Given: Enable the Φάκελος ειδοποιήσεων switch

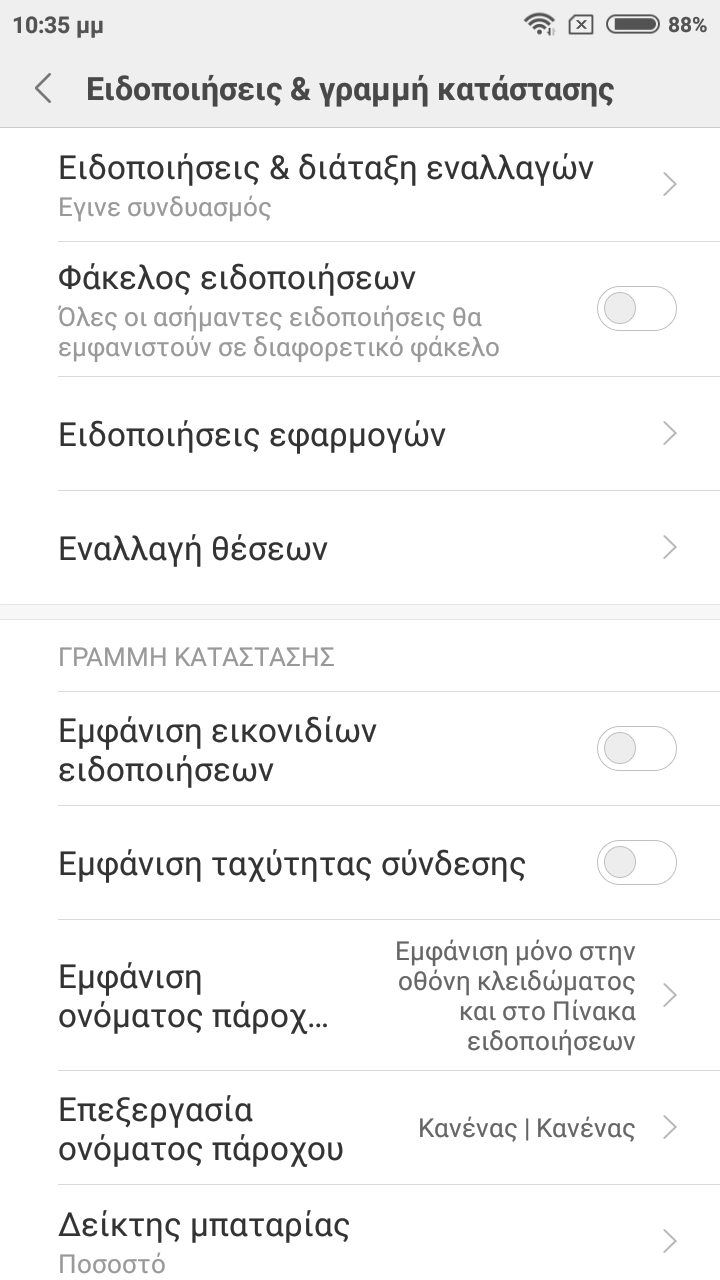Looking at the screenshot, I should click(x=637, y=309).
